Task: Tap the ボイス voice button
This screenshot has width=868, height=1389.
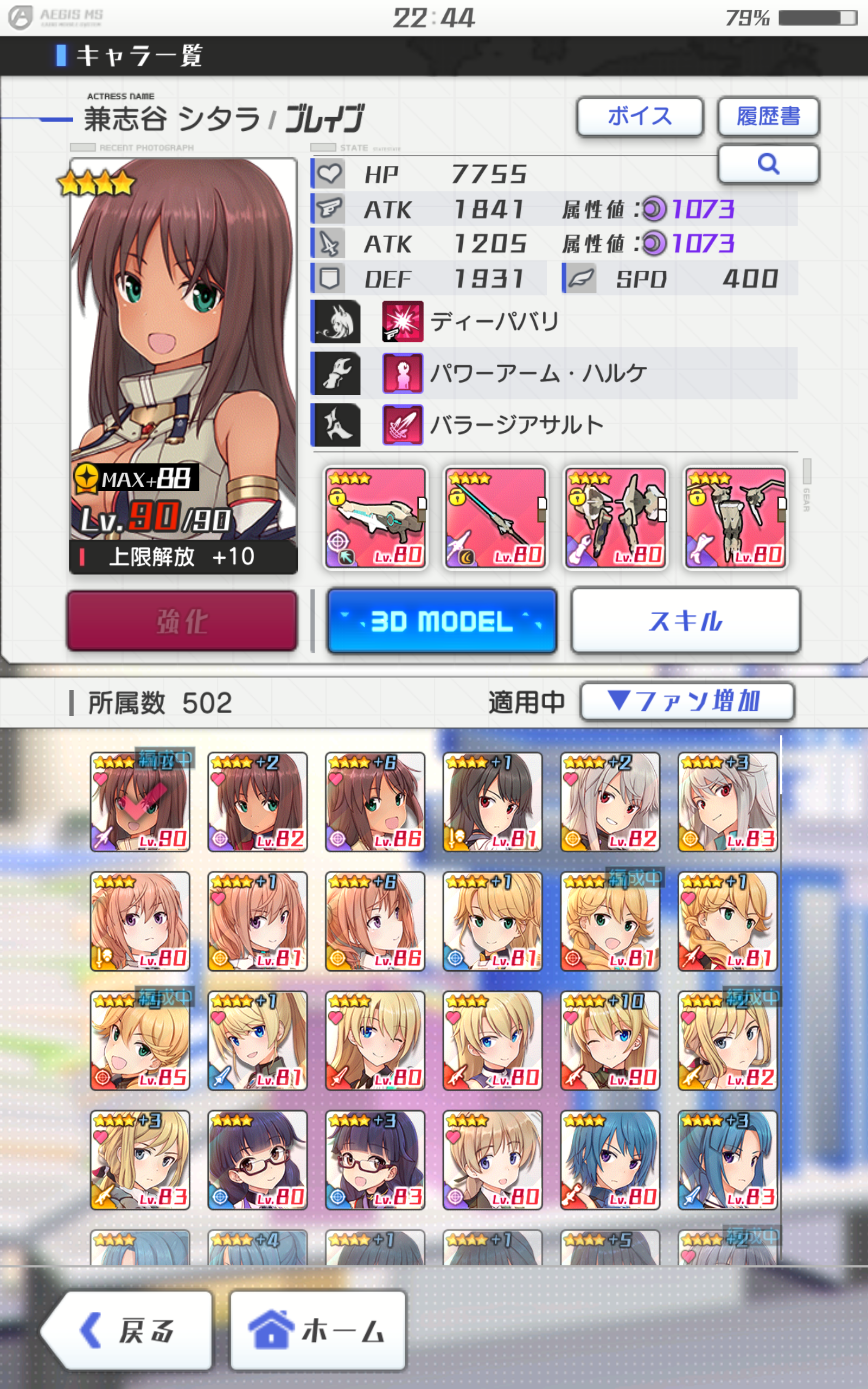Action: [x=640, y=117]
